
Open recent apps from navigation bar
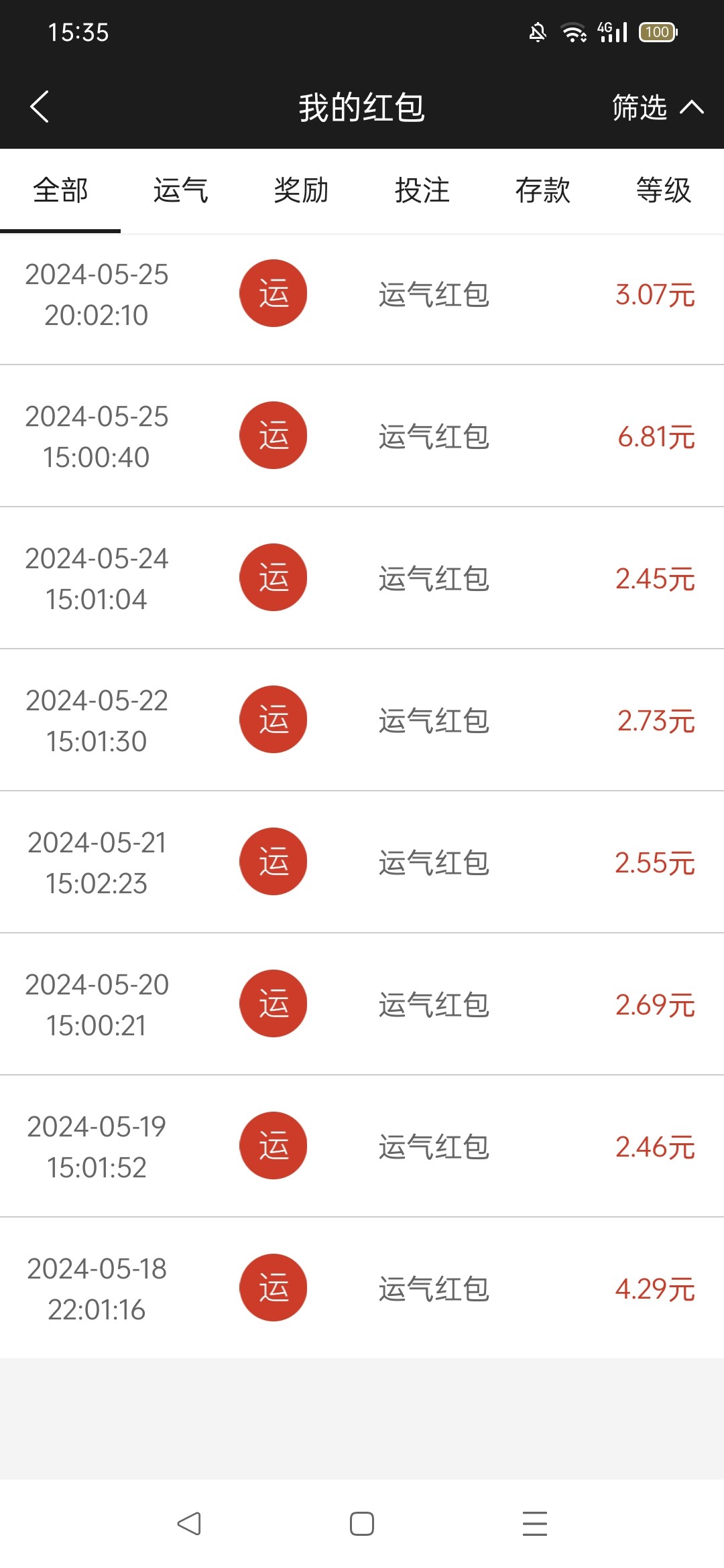(x=535, y=1523)
